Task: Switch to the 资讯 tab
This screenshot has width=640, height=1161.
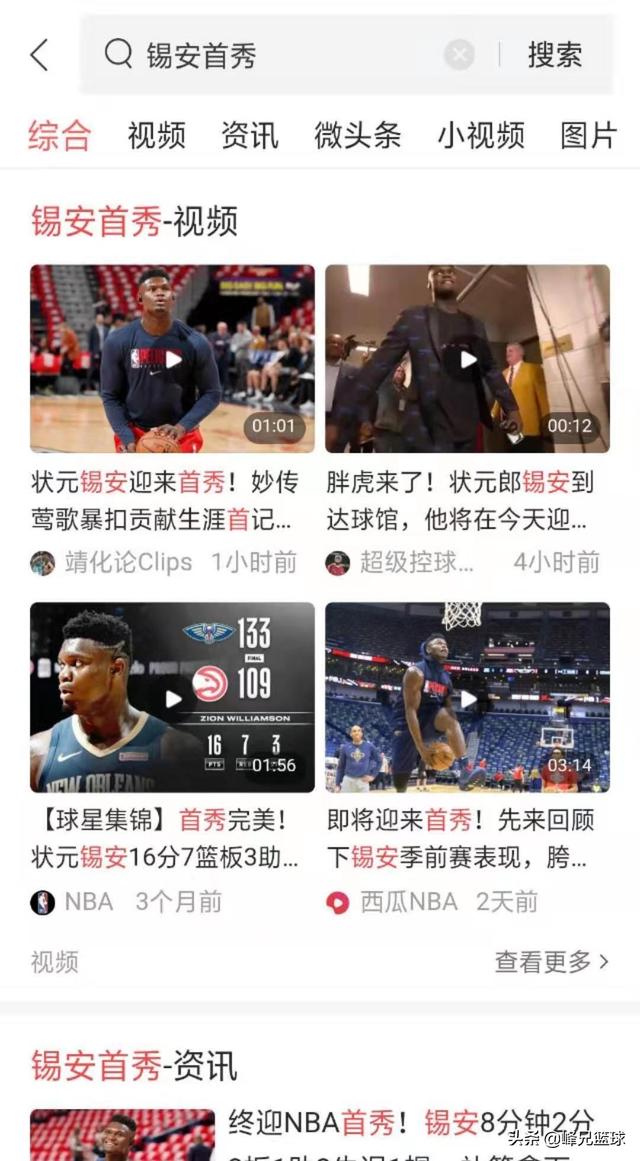Action: [250, 135]
